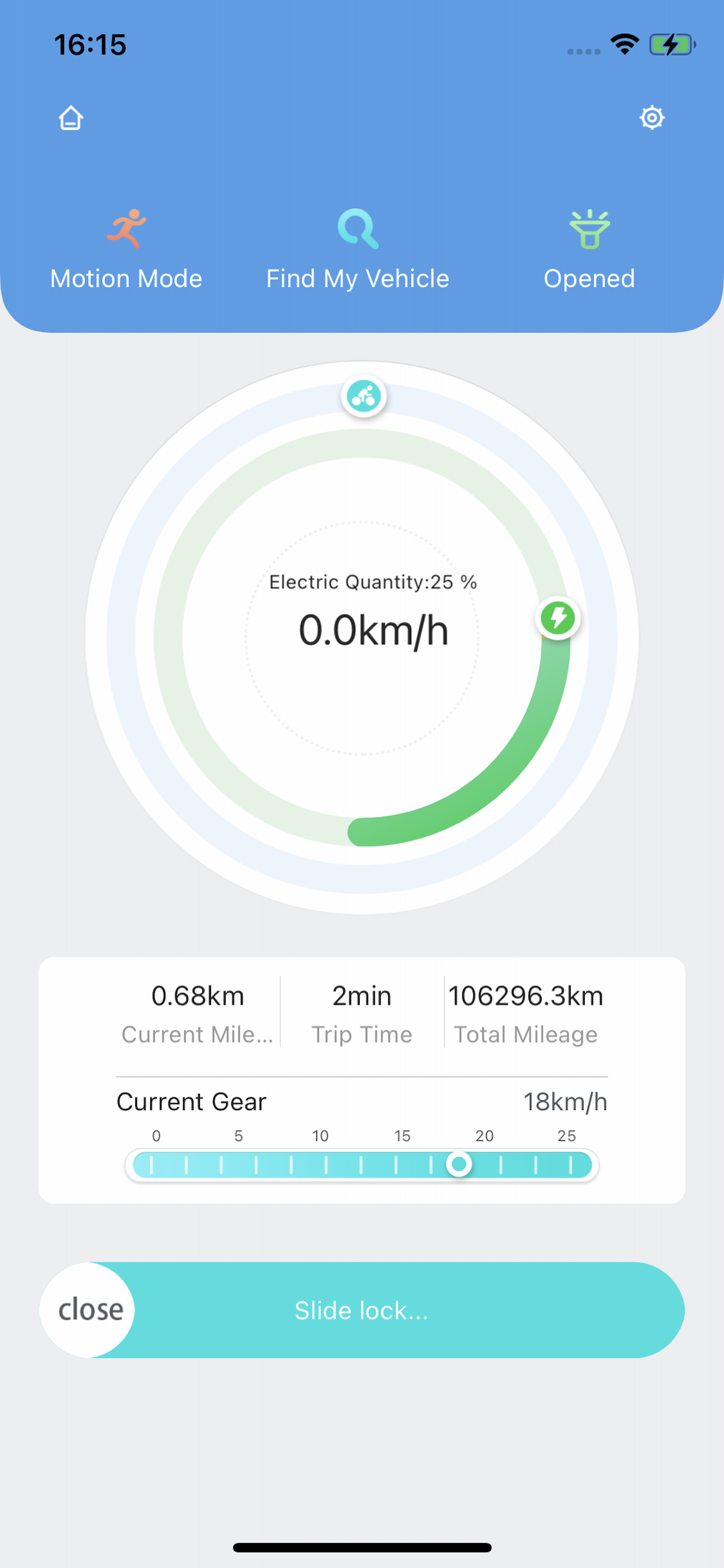Tap the Current Gear speed slider handle
The image size is (724, 1568).
pos(459,1164)
